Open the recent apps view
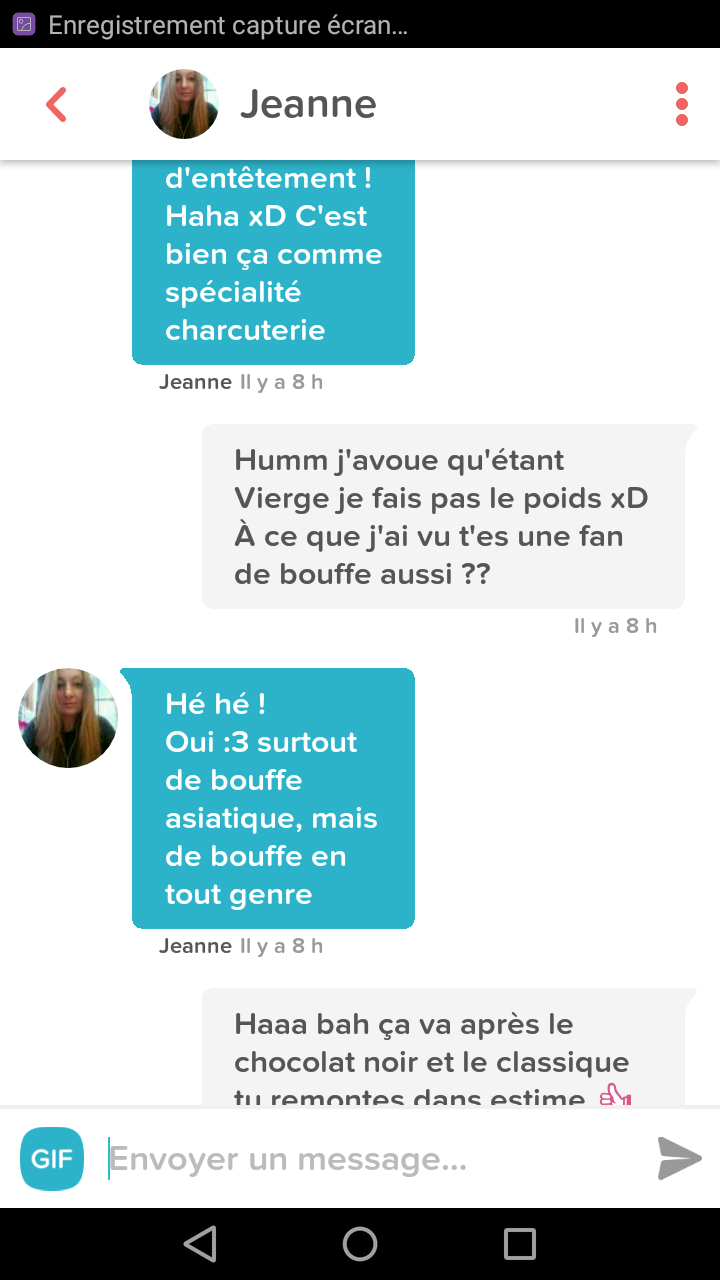The image size is (720, 1280). 520,1244
